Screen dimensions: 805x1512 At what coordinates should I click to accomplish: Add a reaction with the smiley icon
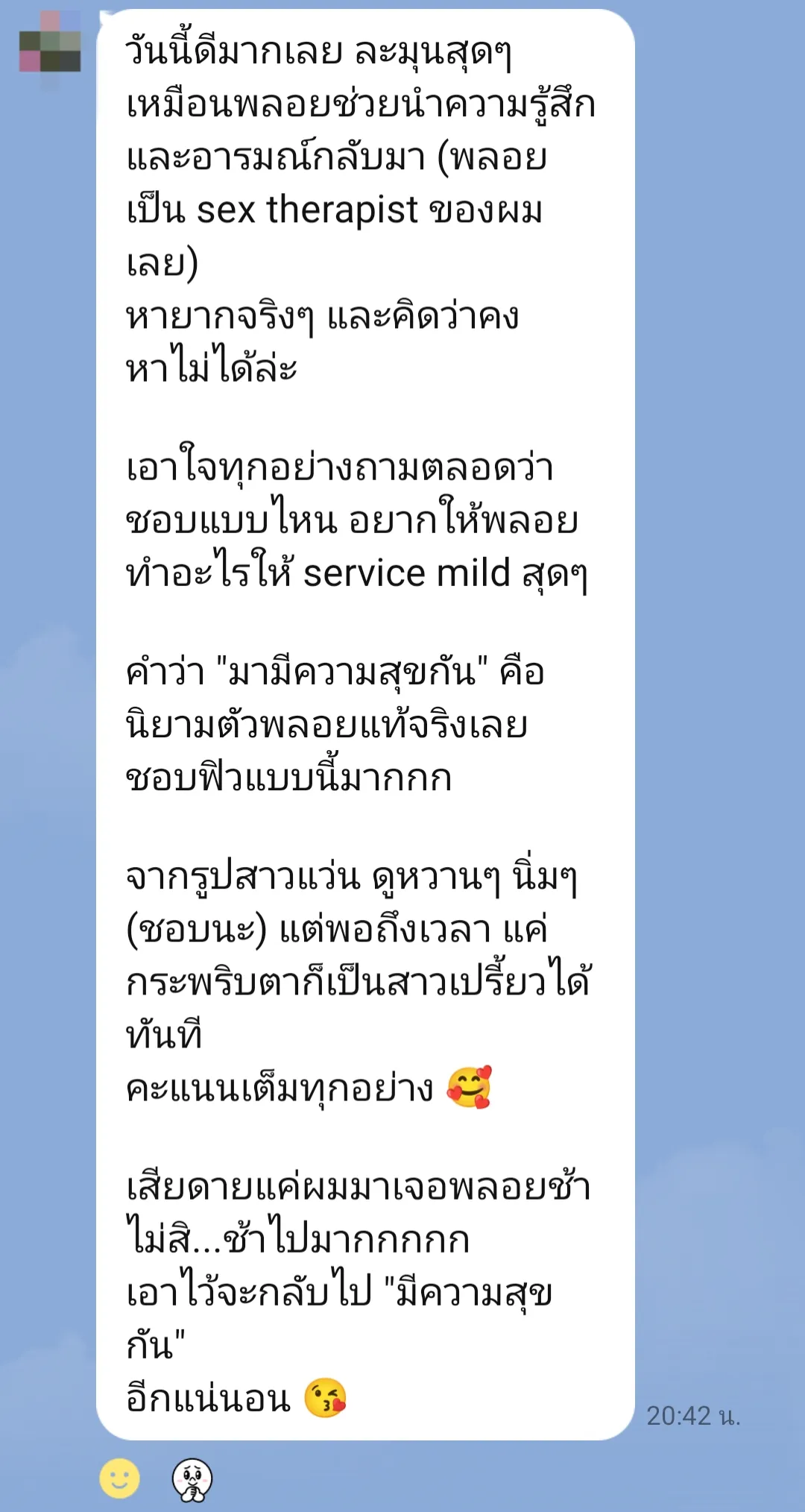click(119, 1478)
